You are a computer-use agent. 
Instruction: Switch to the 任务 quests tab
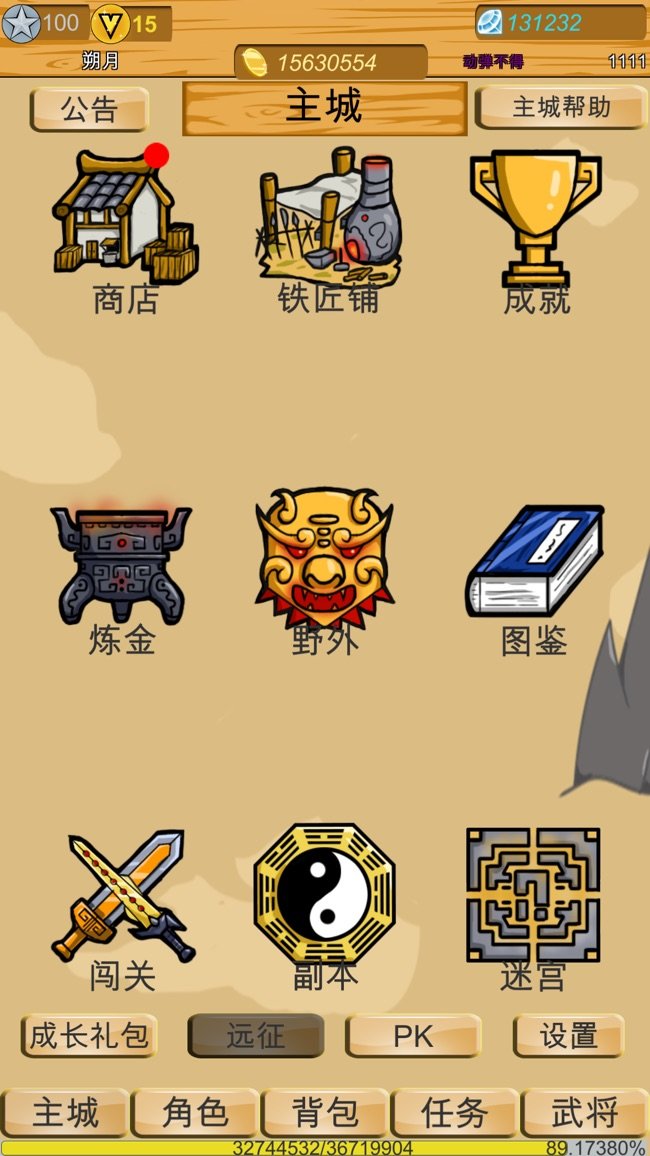pyautogui.click(x=454, y=1113)
